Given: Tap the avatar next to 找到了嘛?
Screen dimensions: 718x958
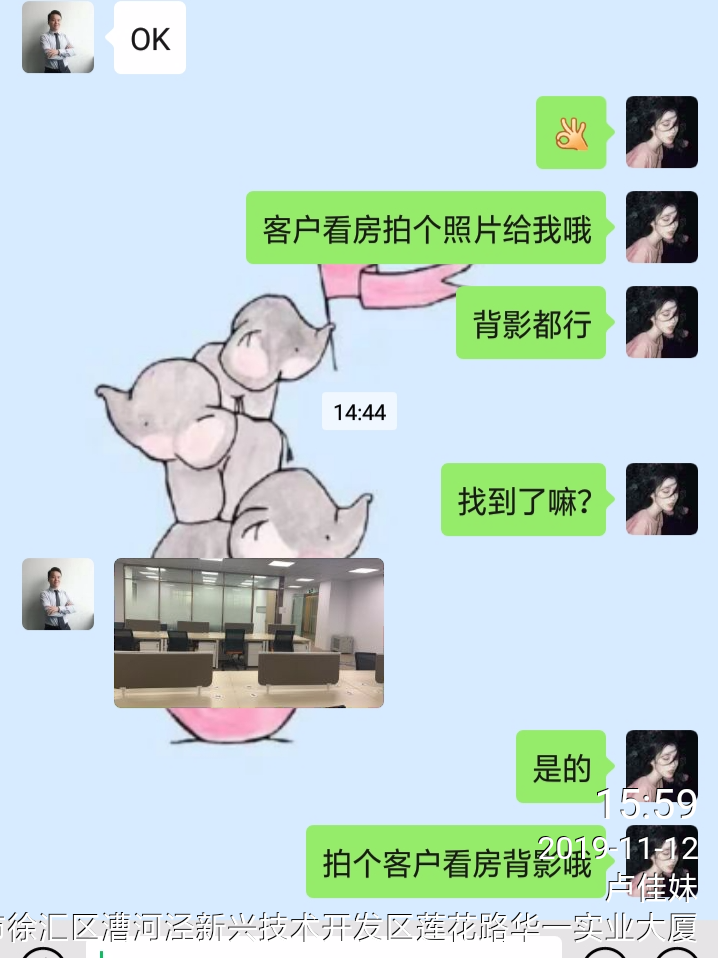Looking at the screenshot, I should 661,499.
